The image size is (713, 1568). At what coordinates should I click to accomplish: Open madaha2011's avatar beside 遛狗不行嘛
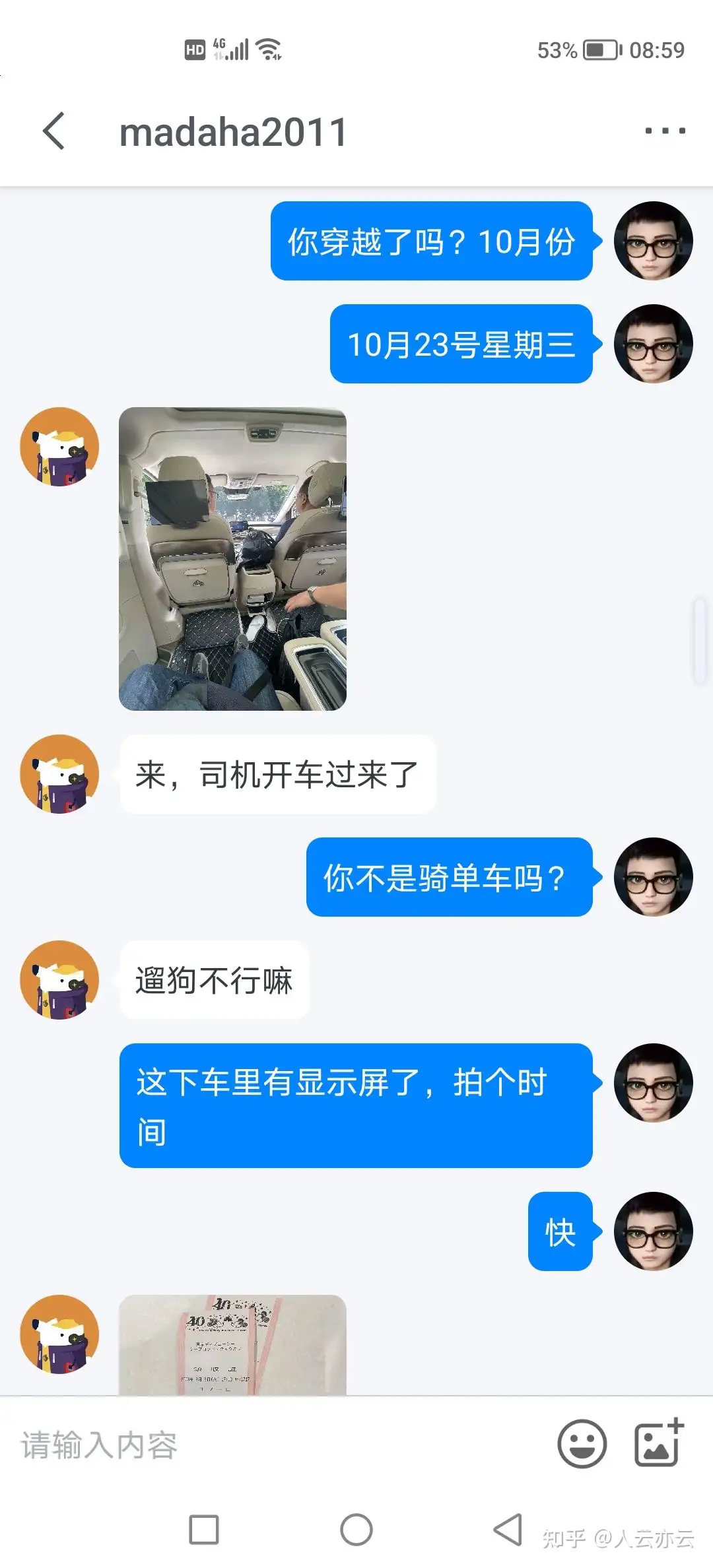coord(59,979)
